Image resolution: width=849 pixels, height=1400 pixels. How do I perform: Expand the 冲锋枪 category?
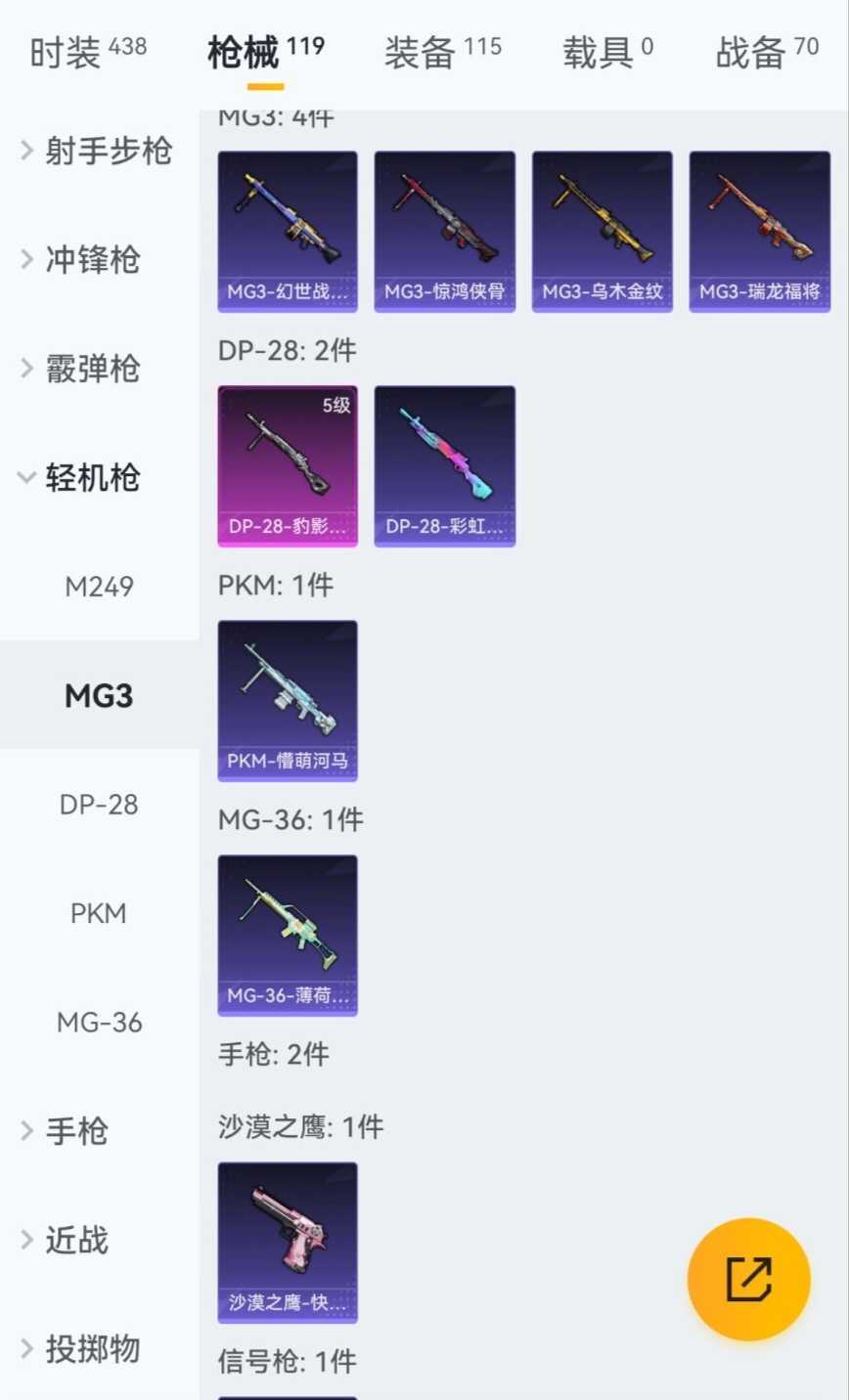(83, 260)
